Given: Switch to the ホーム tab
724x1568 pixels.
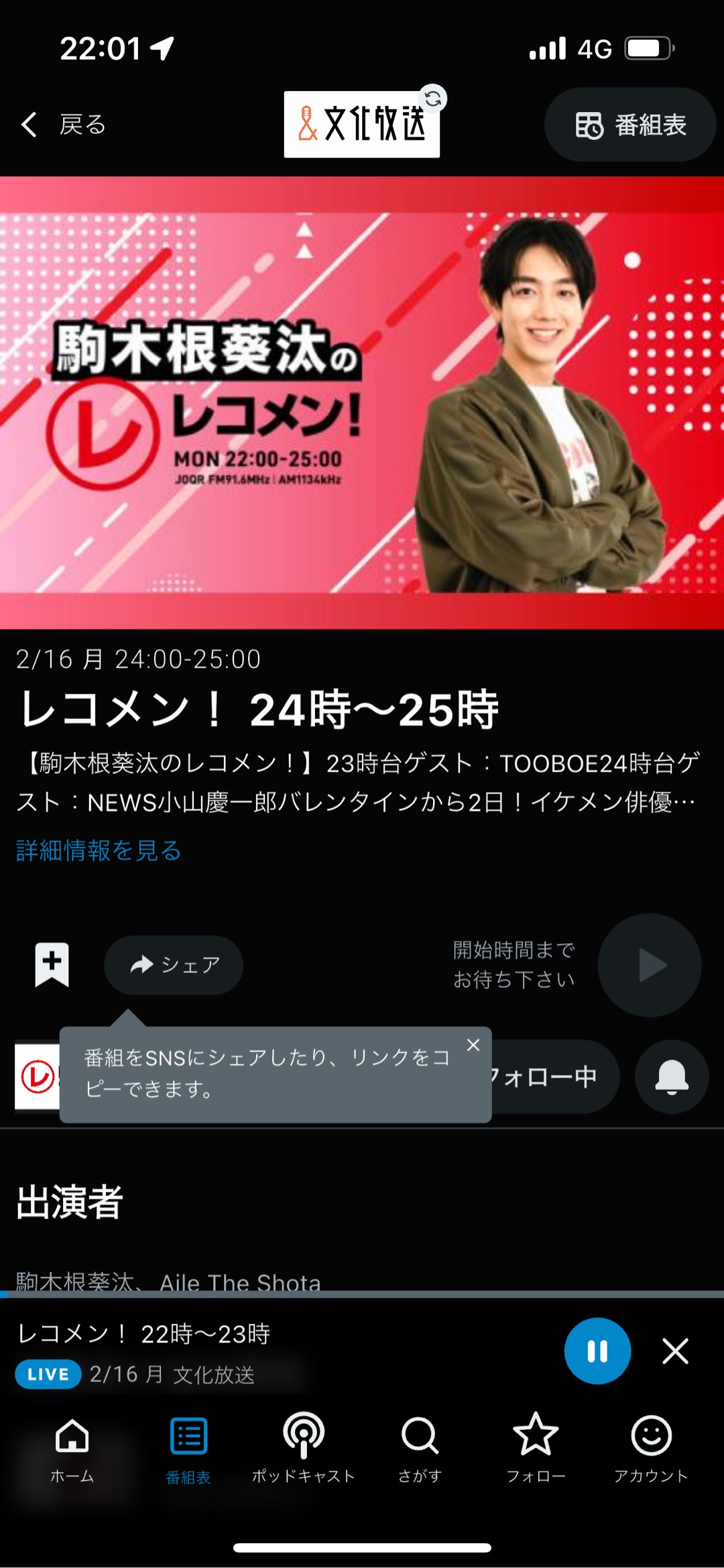Looking at the screenshot, I should 72,1449.
